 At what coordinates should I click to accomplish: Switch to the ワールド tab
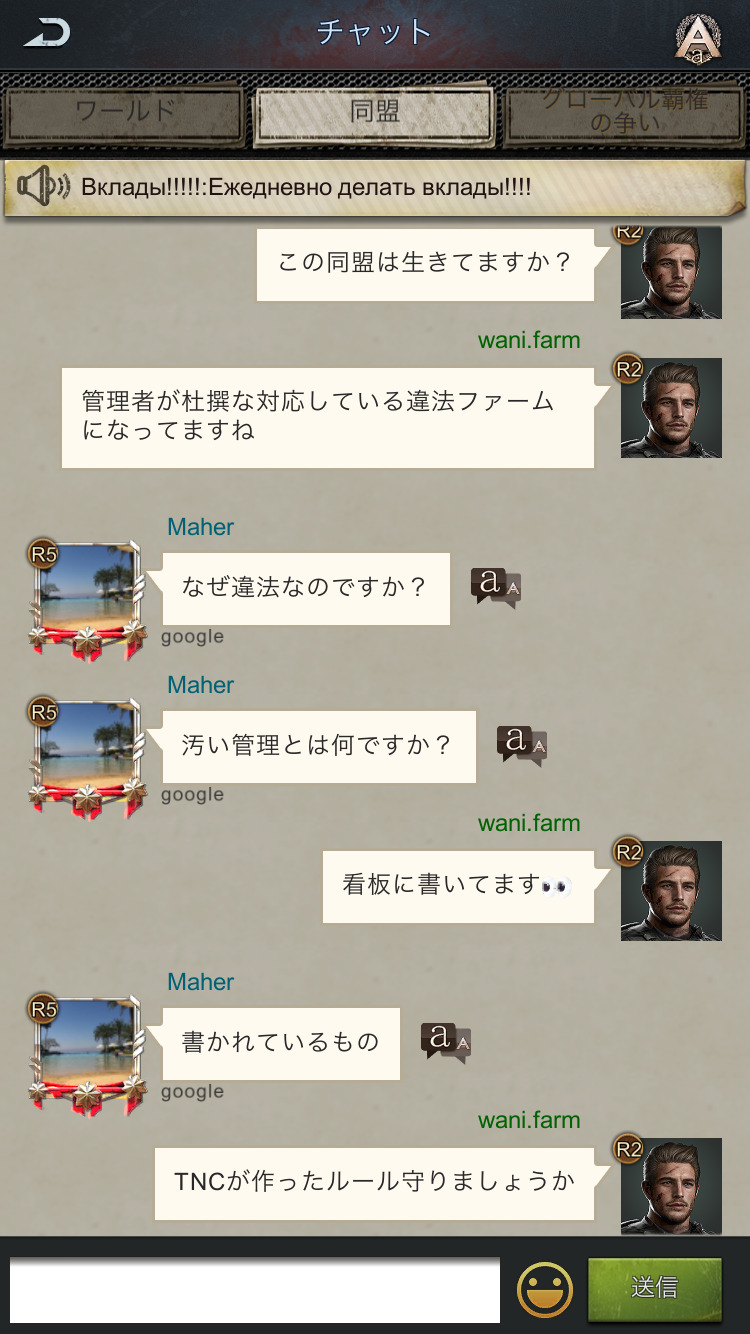click(125, 114)
